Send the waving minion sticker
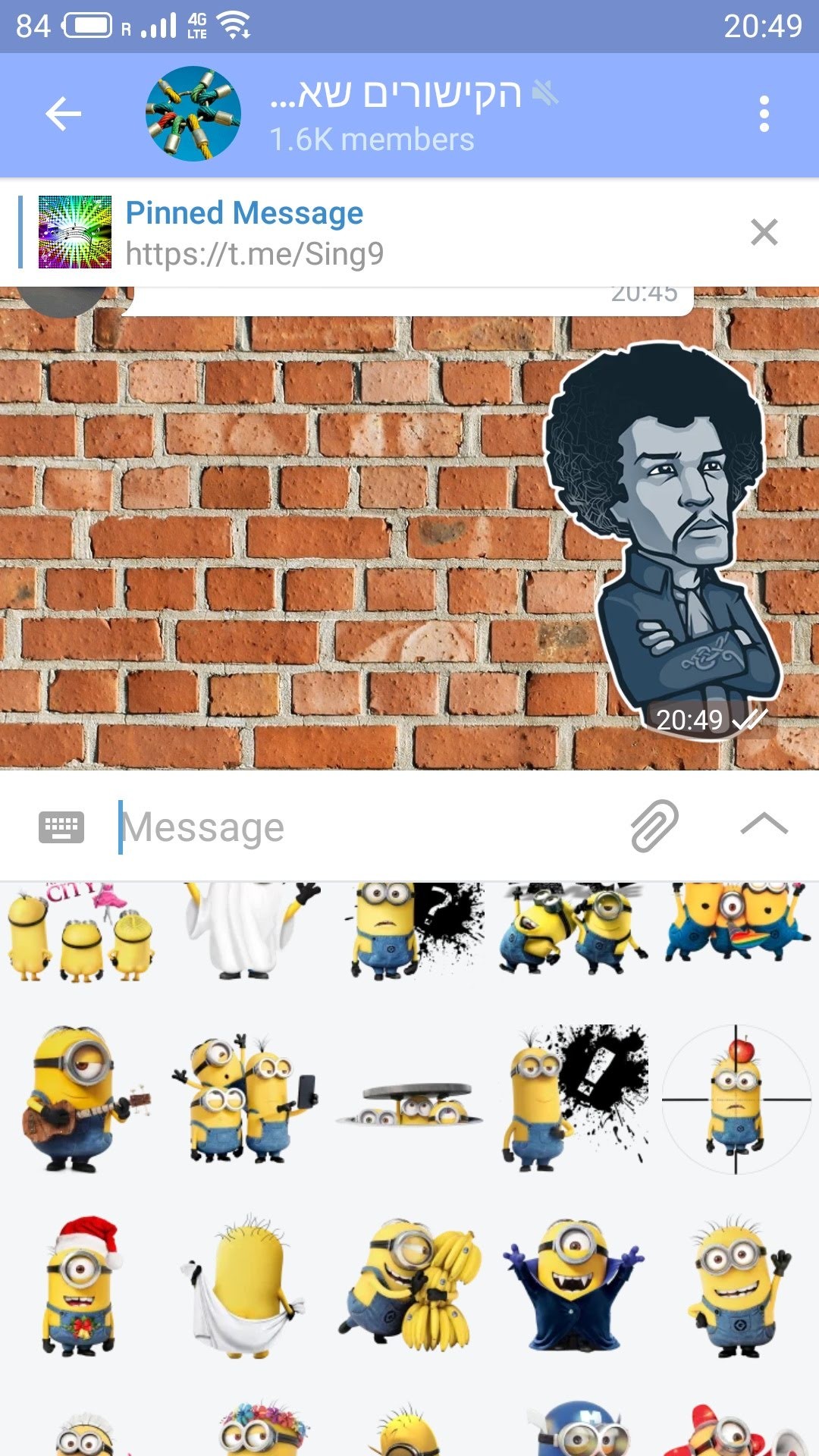The height and width of the screenshot is (1456, 819). 737,1285
